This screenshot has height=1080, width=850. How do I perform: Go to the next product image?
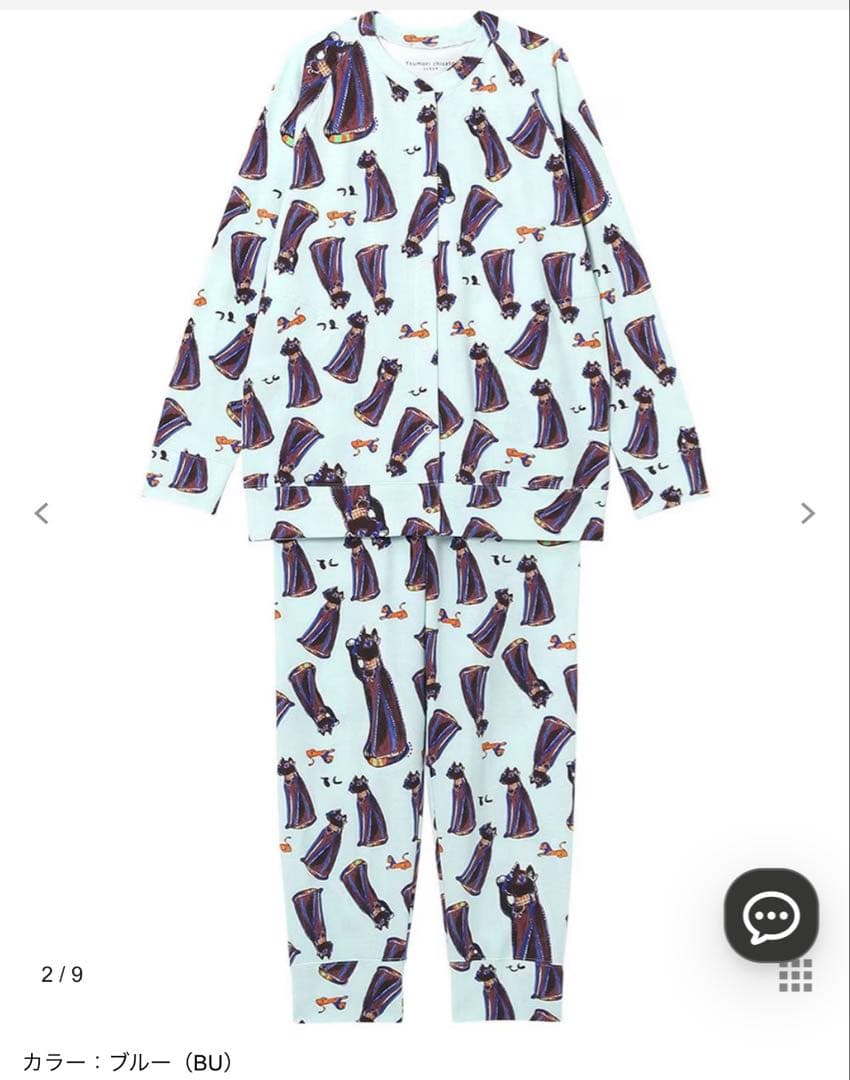808,513
